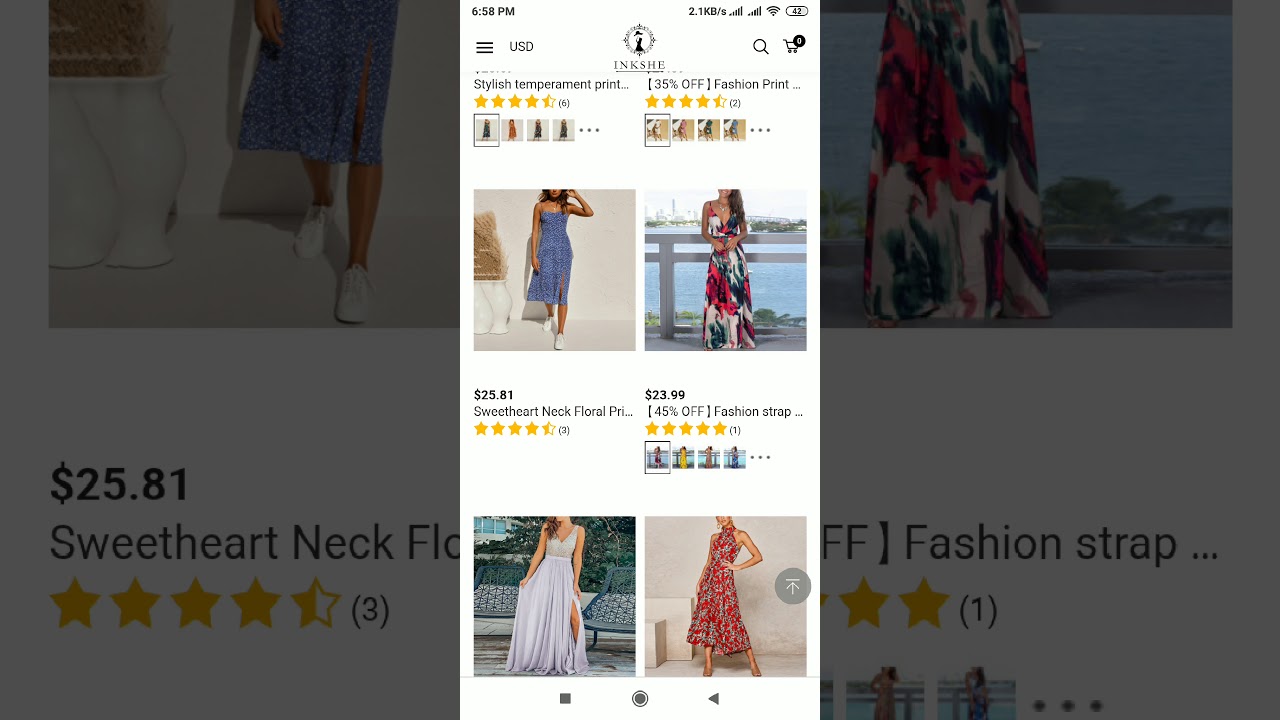Open the hamburger menu
1280x720 pixels.
(485, 47)
